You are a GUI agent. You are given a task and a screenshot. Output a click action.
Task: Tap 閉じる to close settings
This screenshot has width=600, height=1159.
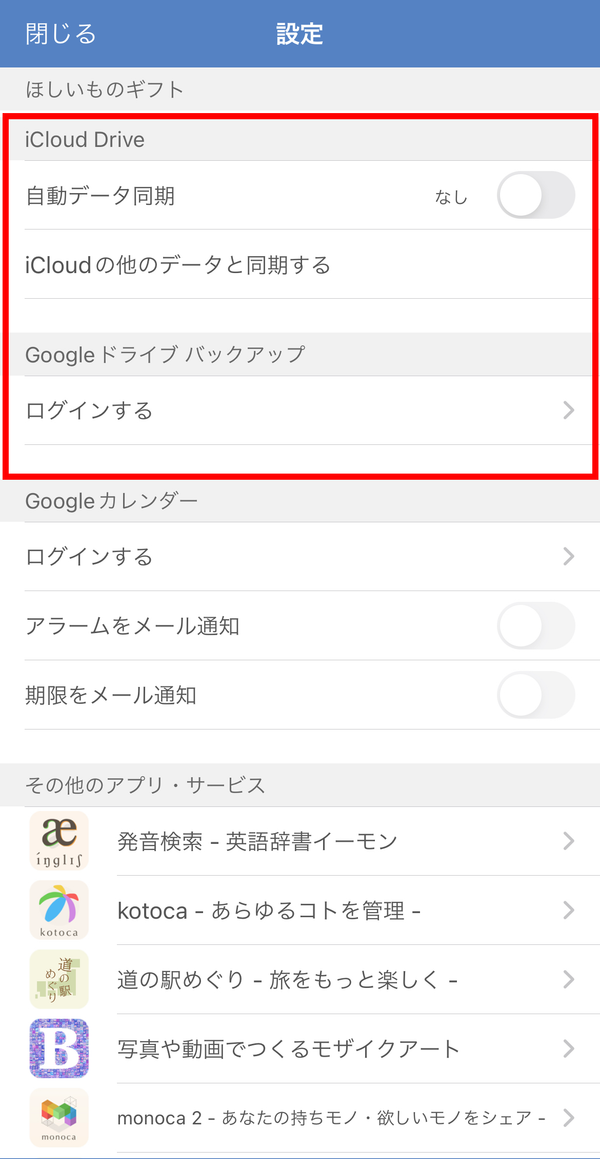pos(61,34)
